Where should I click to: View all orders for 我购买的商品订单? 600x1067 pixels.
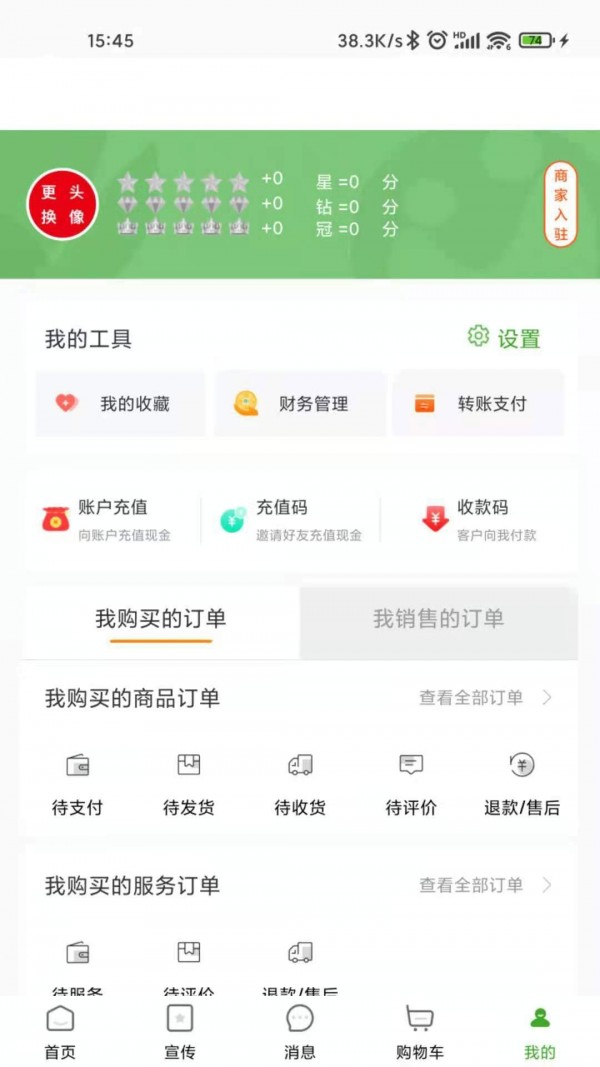485,698
